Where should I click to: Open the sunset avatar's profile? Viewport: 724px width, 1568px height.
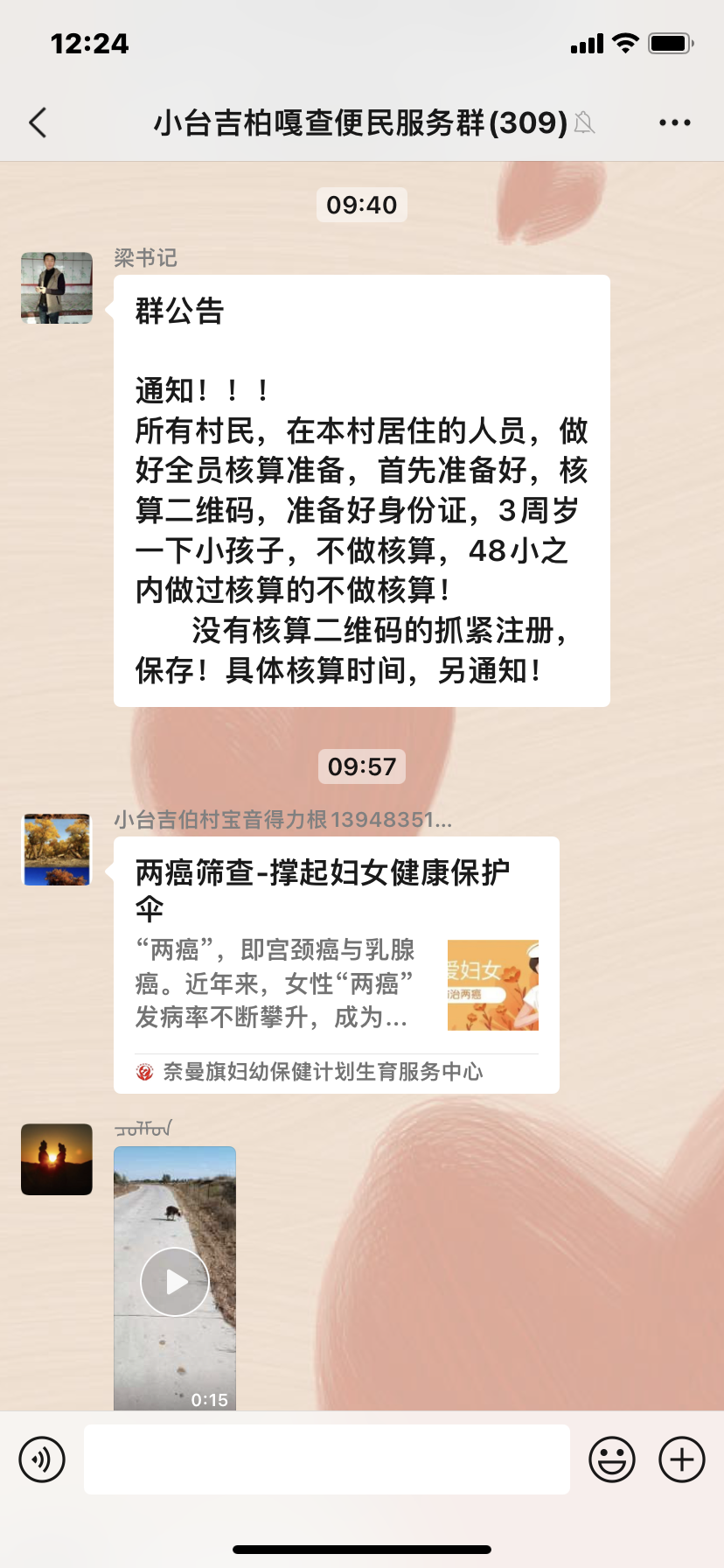coord(57,1159)
